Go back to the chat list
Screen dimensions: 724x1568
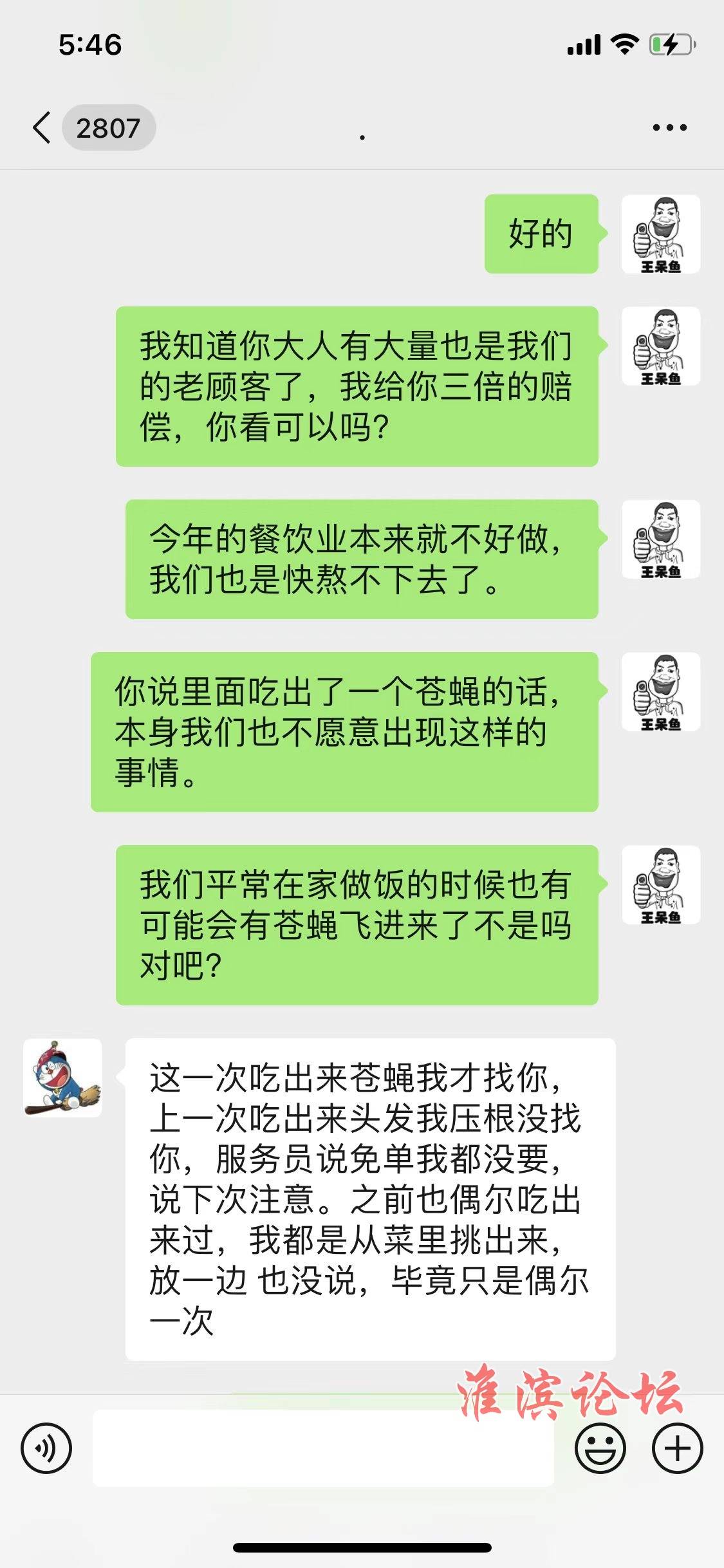click(x=42, y=127)
